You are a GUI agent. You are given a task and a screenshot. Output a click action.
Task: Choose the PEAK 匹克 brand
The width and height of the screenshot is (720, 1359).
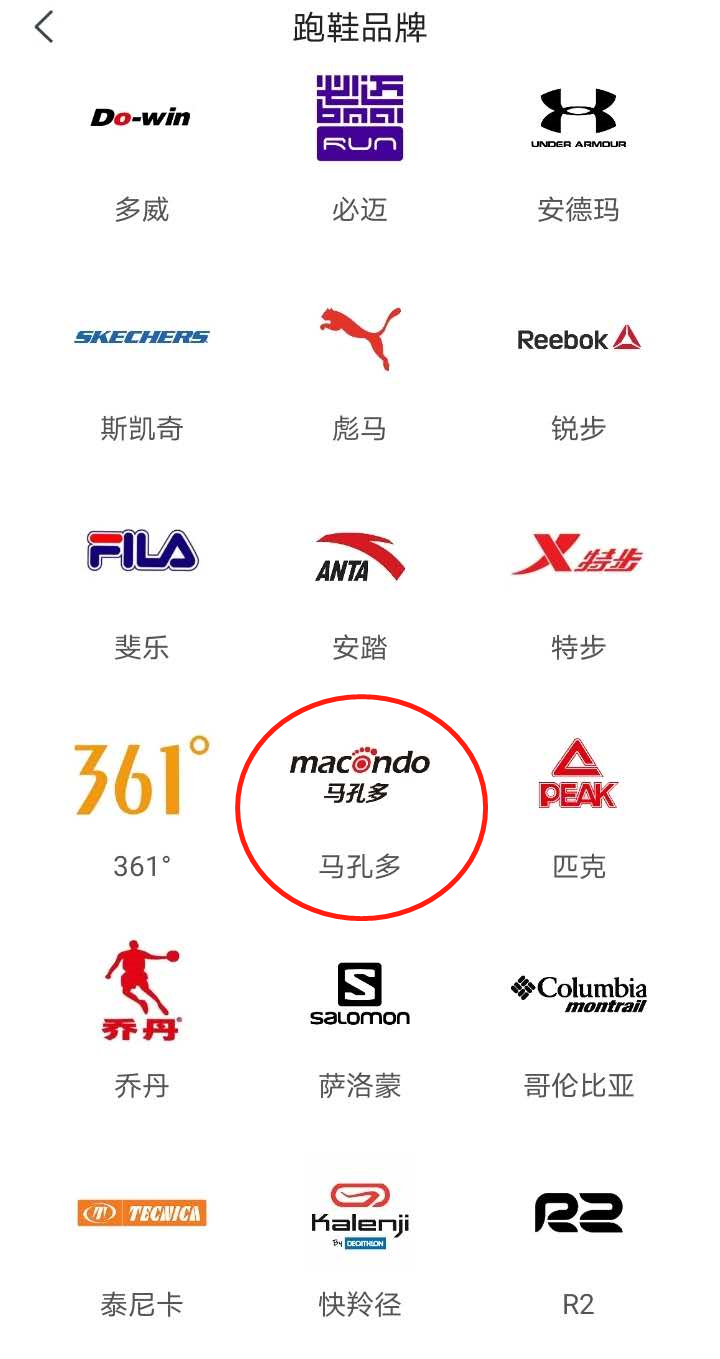[578, 809]
